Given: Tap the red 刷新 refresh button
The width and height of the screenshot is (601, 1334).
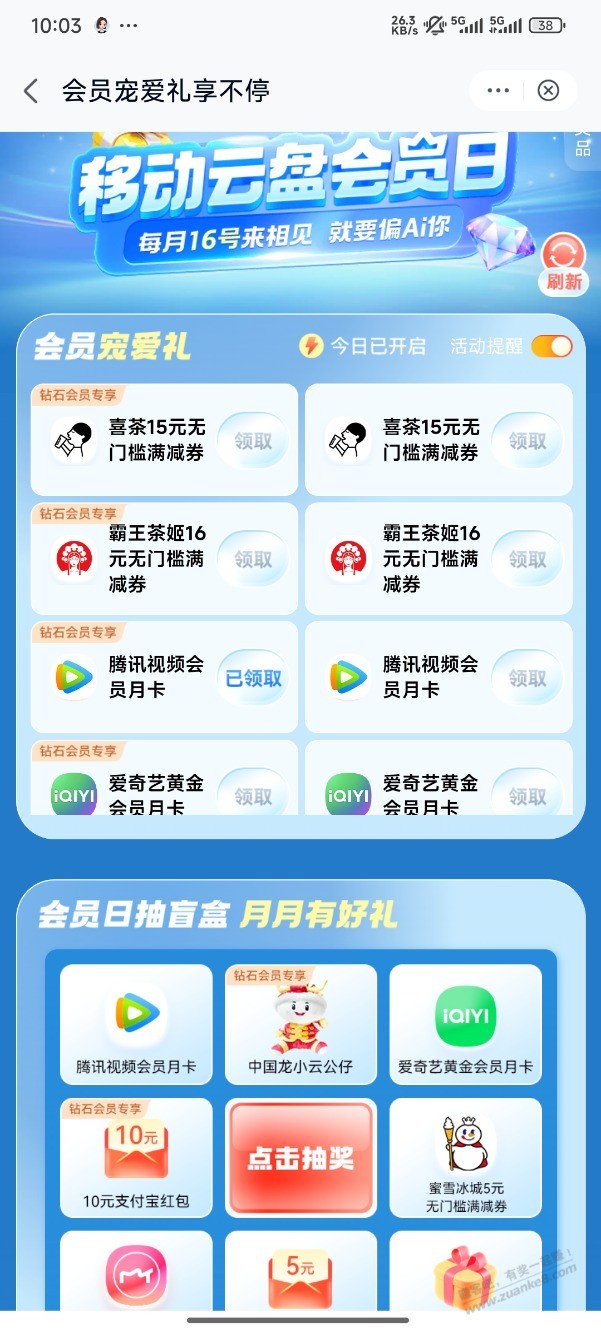Looking at the screenshot, I should (x=564, y=263).
